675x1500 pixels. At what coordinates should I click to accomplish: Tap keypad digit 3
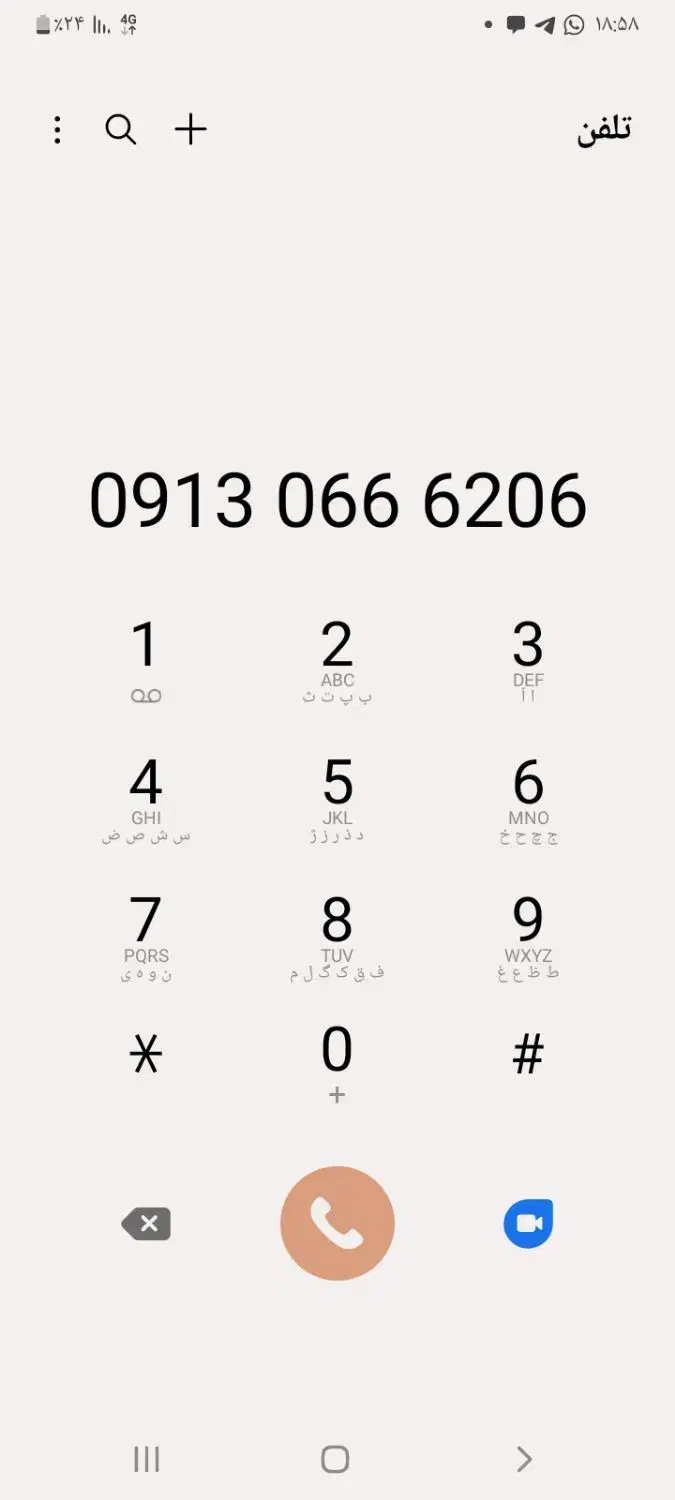[528, 660]
